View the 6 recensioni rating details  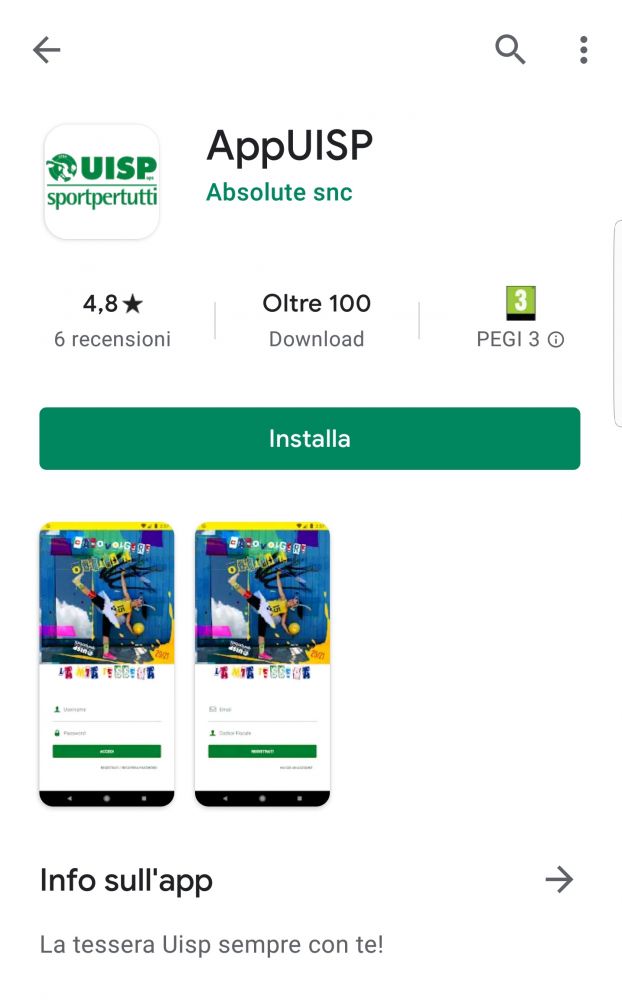pyautogui.click(x=112, y=320)
